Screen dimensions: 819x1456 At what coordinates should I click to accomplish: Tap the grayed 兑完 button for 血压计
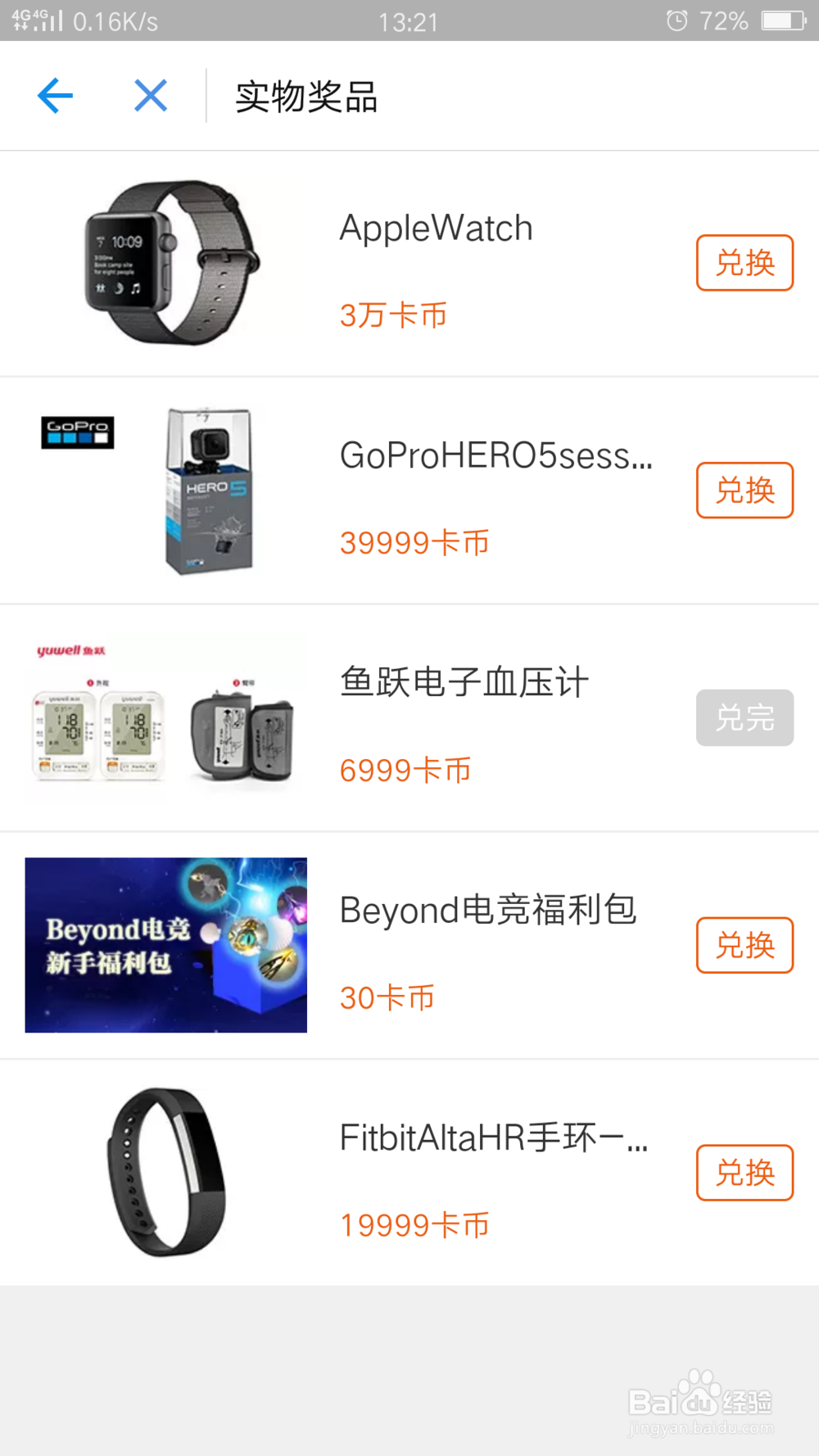(x=744, y=718)
